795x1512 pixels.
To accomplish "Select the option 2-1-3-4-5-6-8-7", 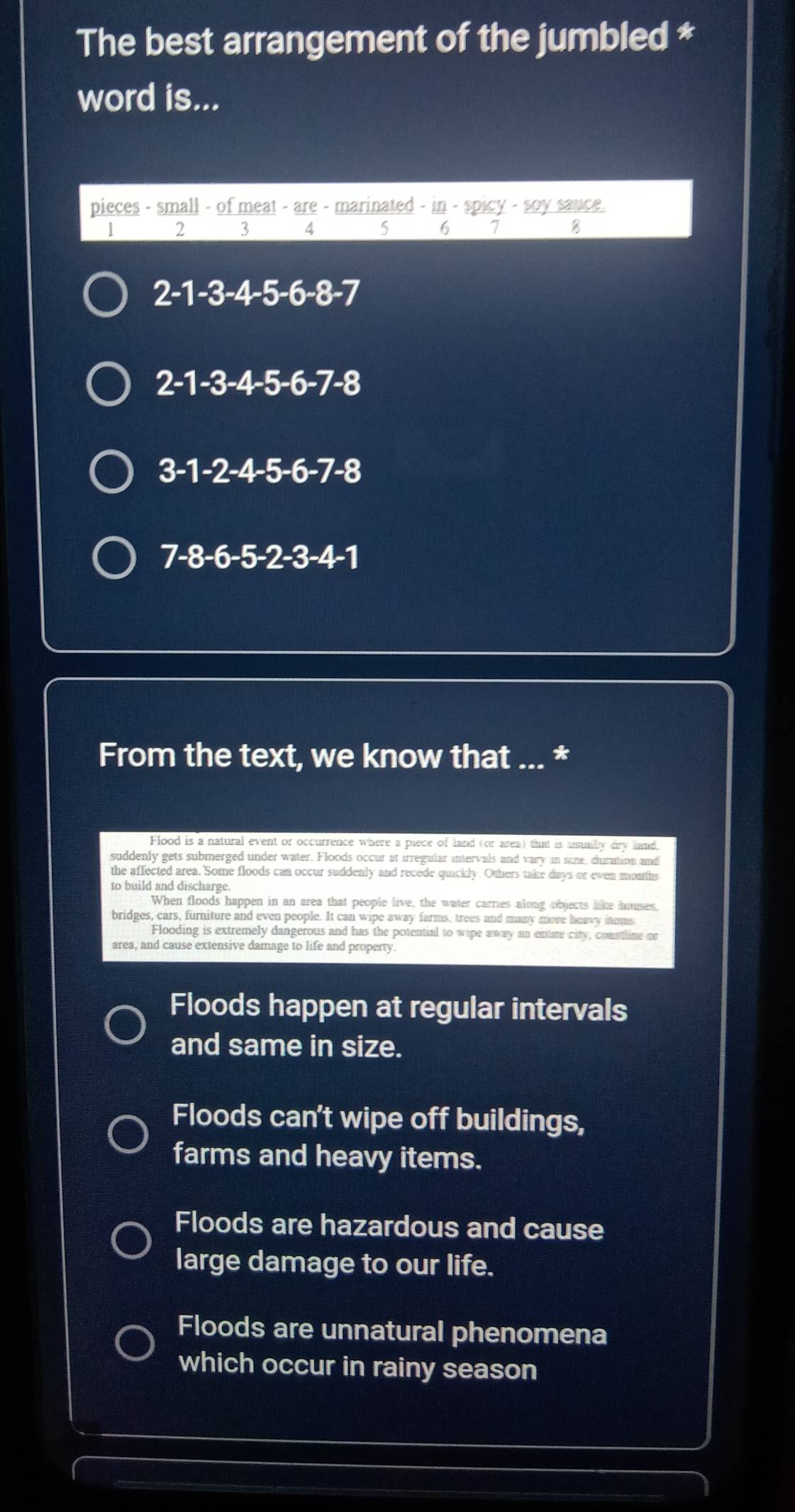I will coord(106,294).
